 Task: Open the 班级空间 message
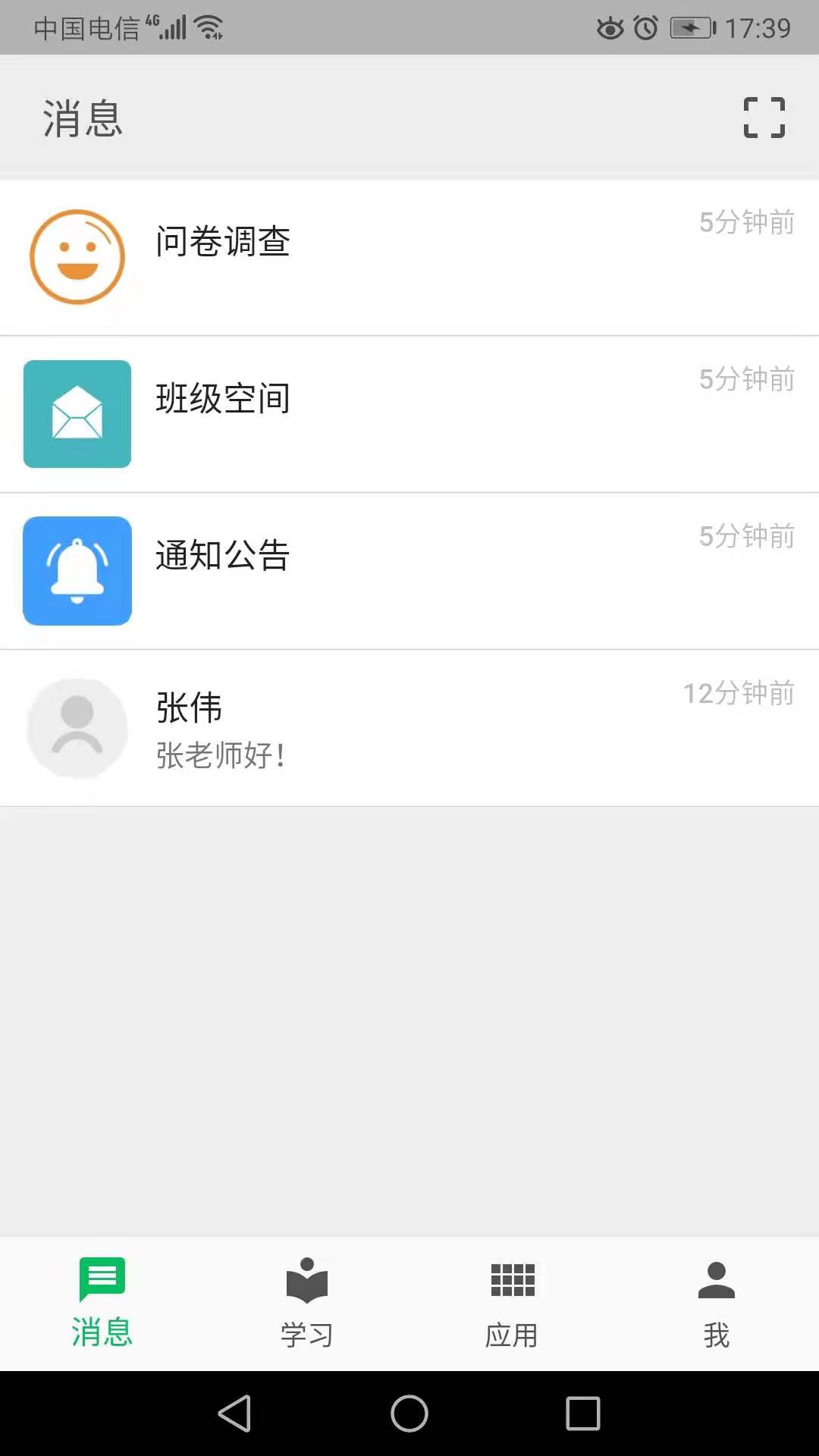409,414
